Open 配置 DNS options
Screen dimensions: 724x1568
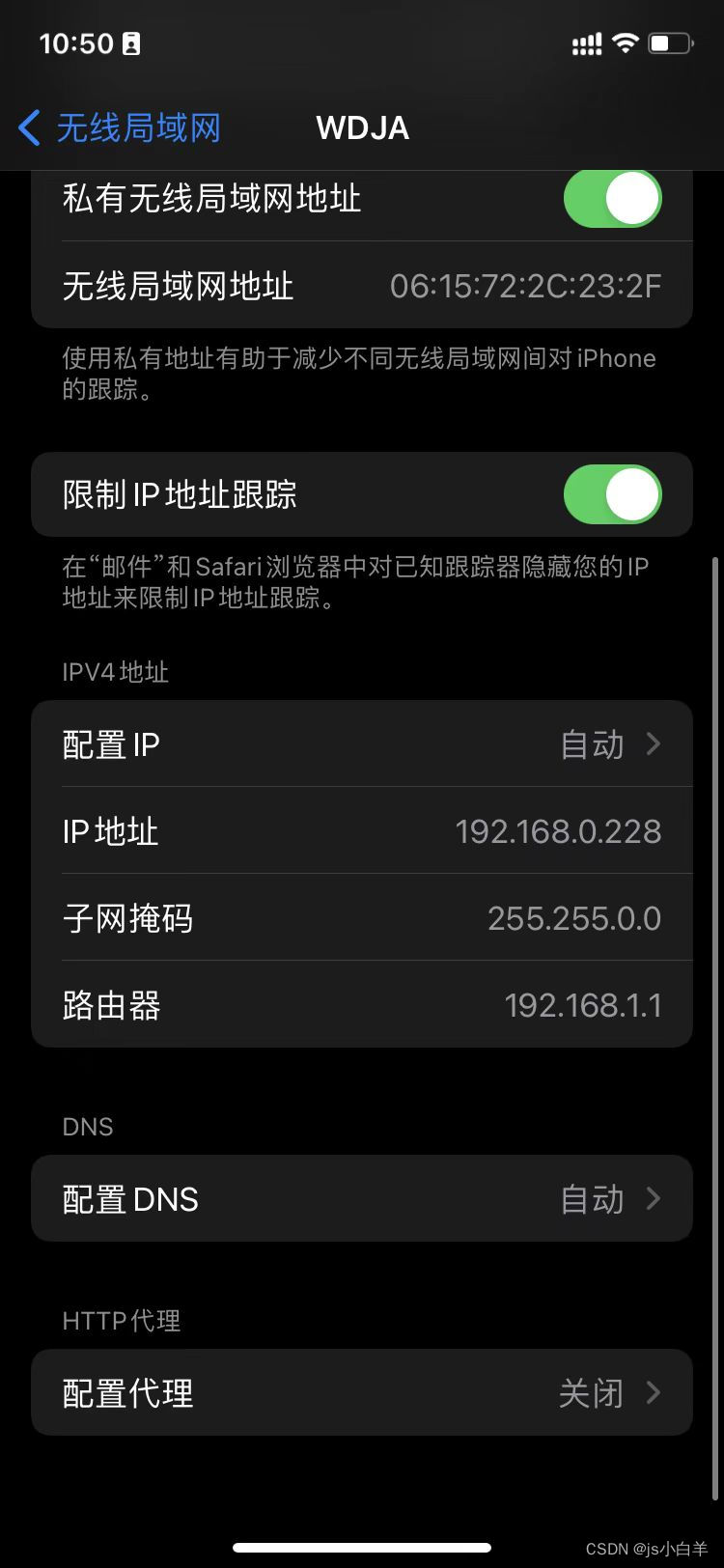pos(362,1198)
